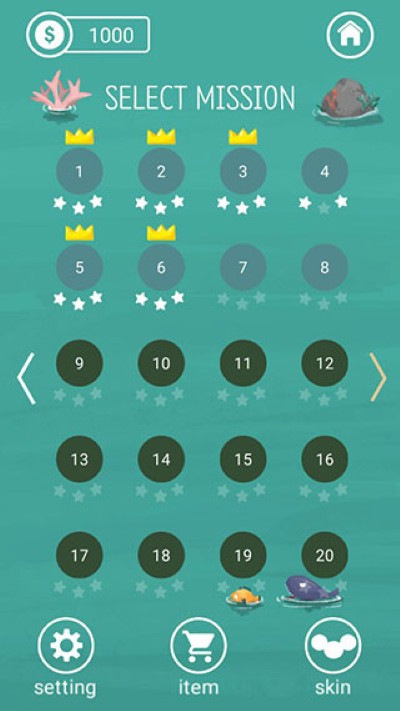Open the skin menu
Screen dimensions: 400x711
point(333,645)
